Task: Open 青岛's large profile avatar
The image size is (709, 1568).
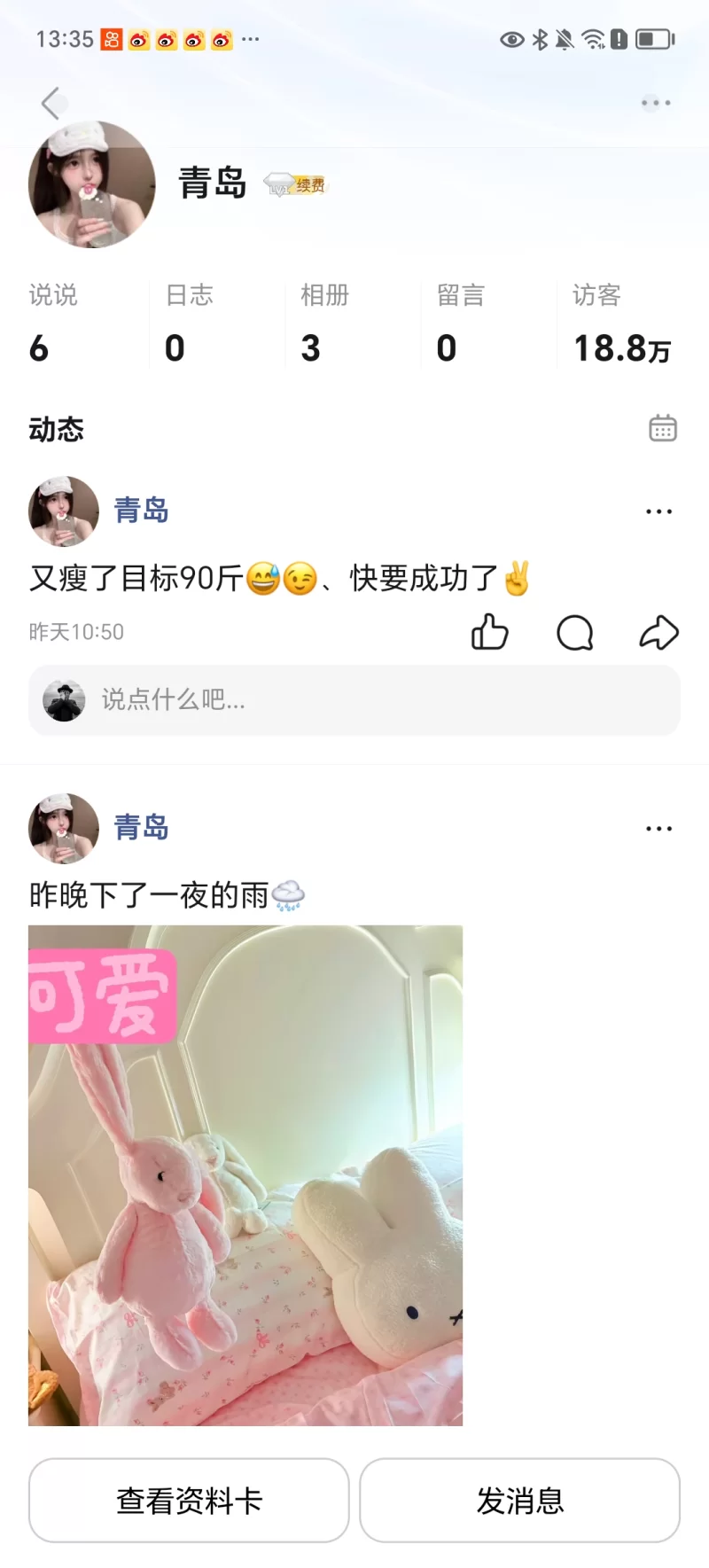Action: point(92,185)
